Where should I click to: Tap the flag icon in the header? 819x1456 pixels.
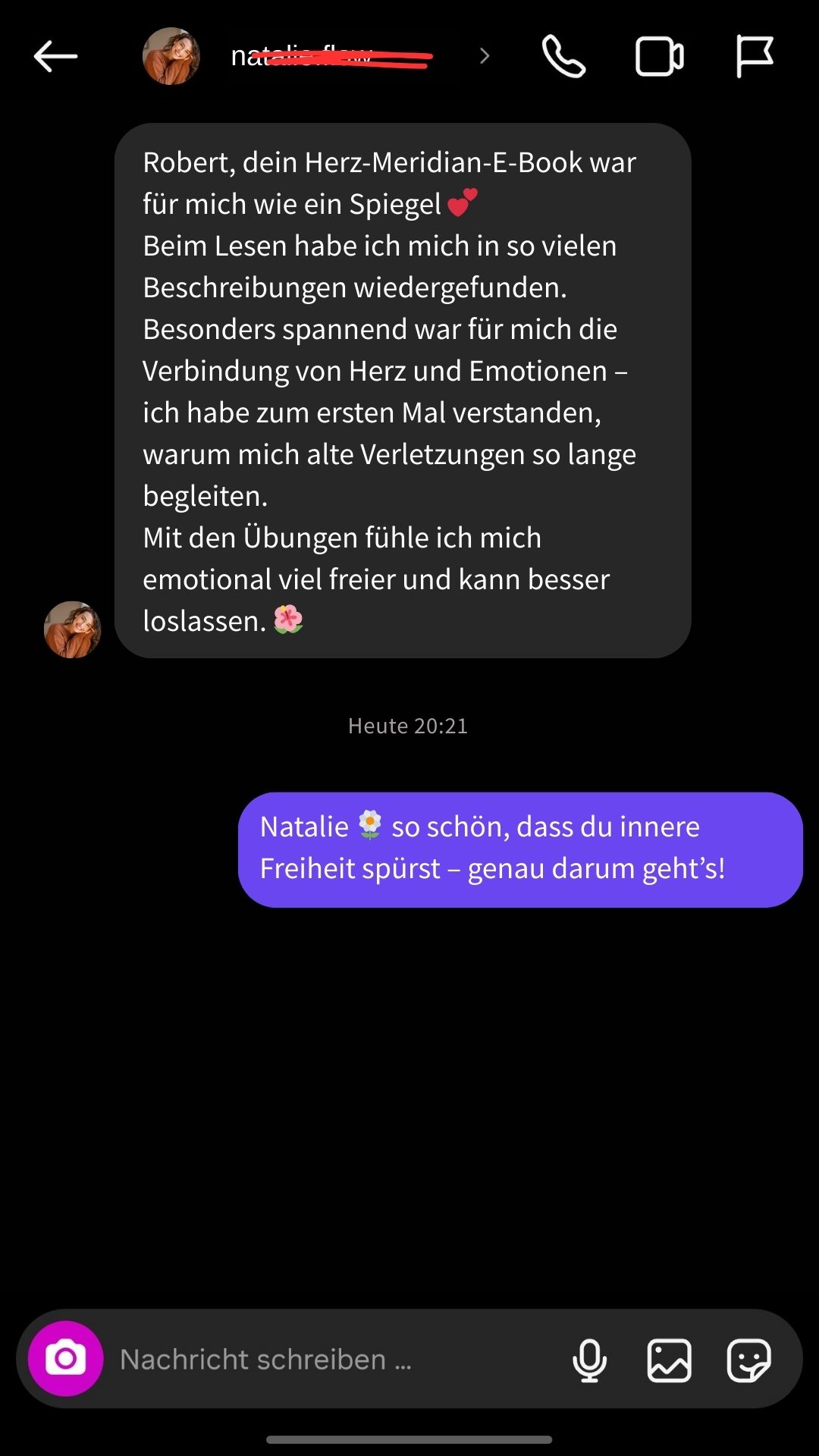(755, 57)
